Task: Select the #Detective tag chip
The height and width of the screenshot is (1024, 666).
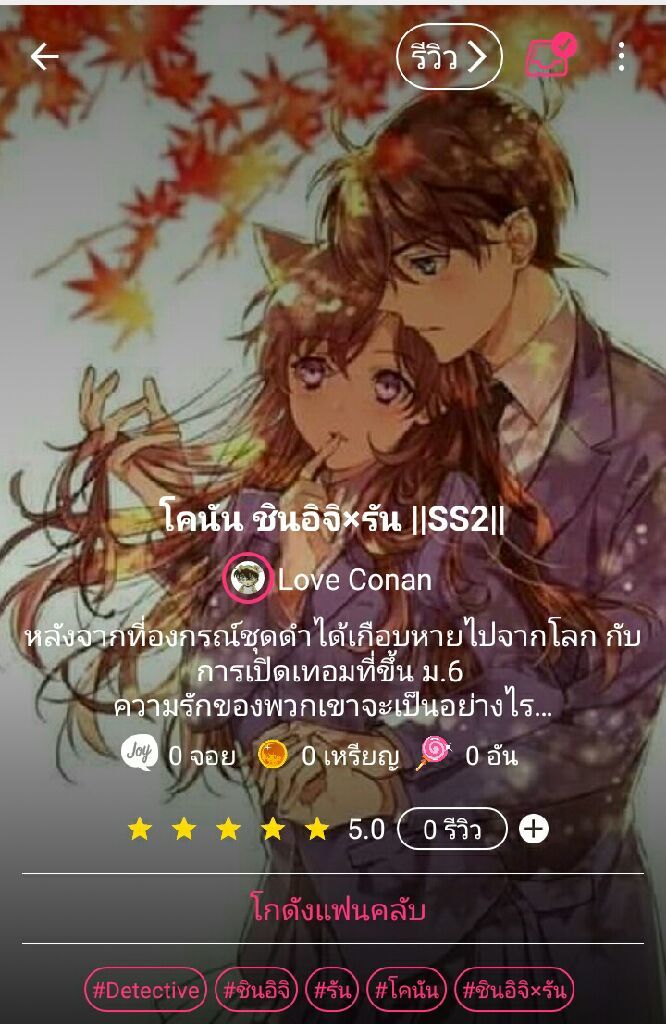Action: click(145, 991)
